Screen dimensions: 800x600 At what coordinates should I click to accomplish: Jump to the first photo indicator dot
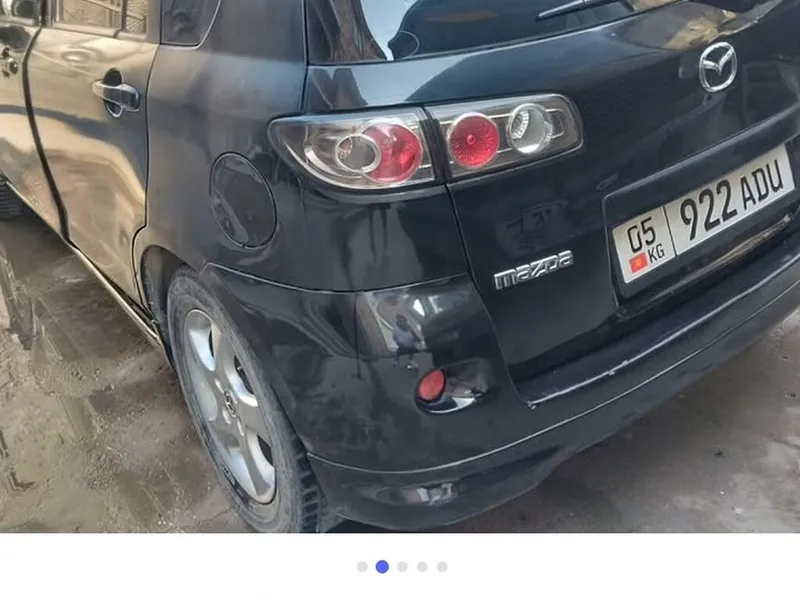362,566
